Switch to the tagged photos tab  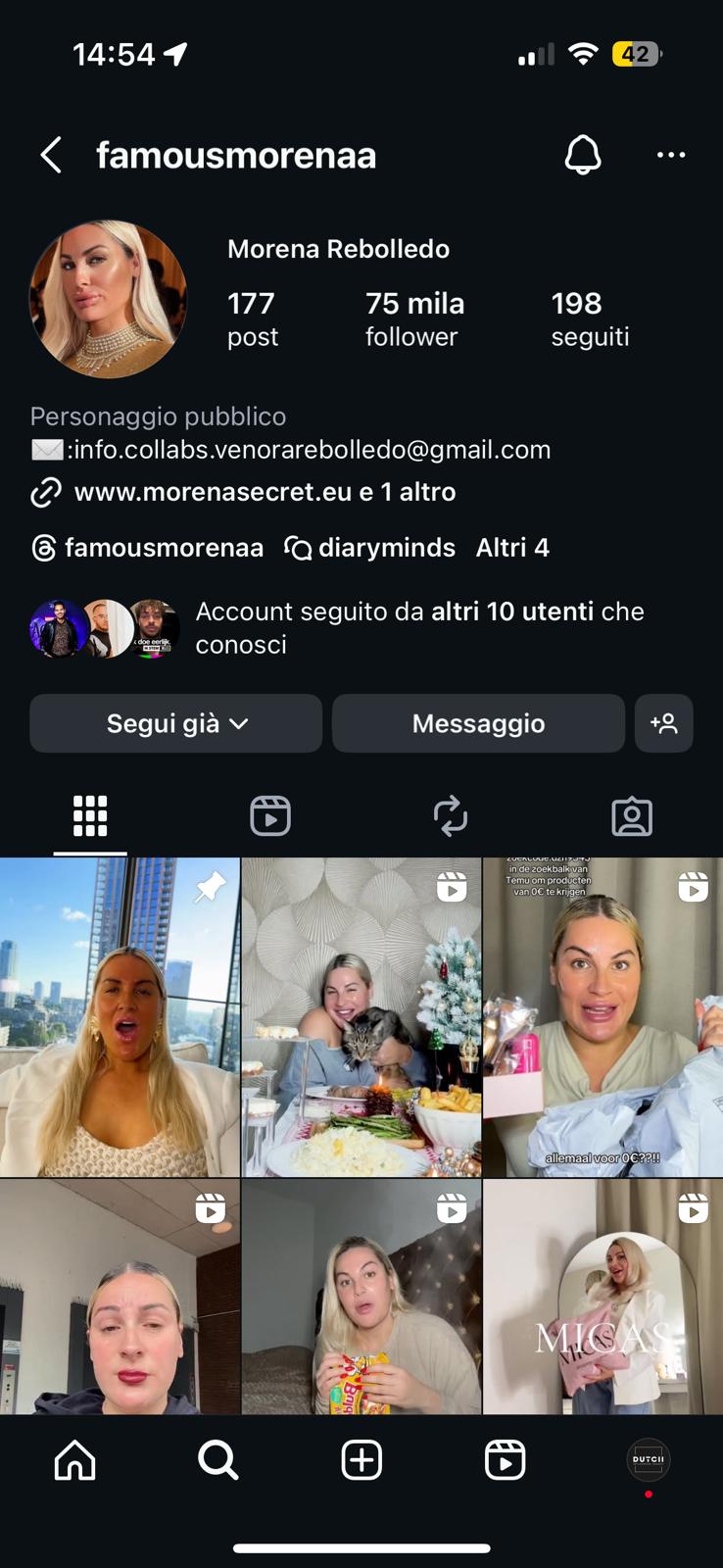coord(632,815)
